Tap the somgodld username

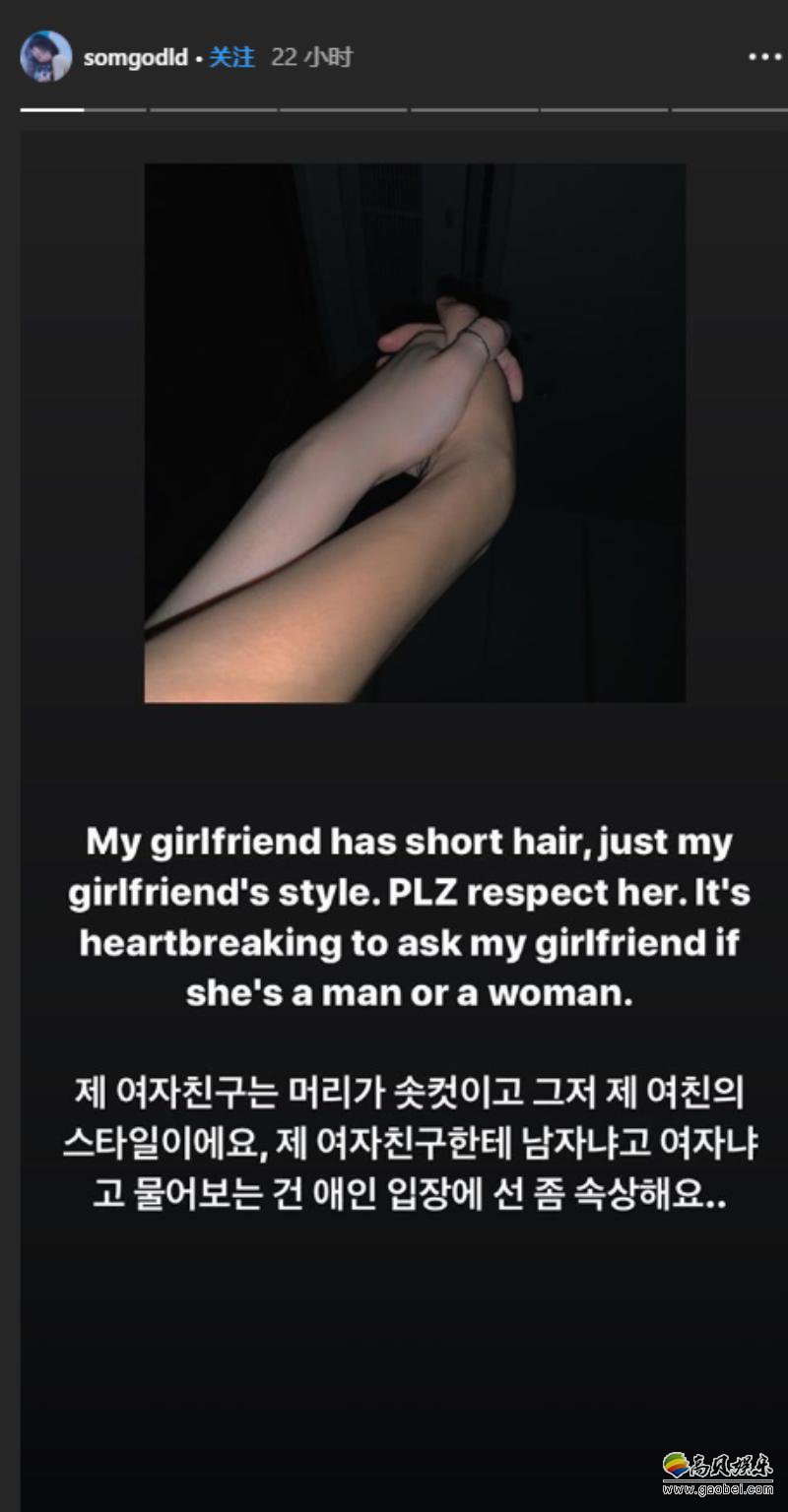pos(135,58)
